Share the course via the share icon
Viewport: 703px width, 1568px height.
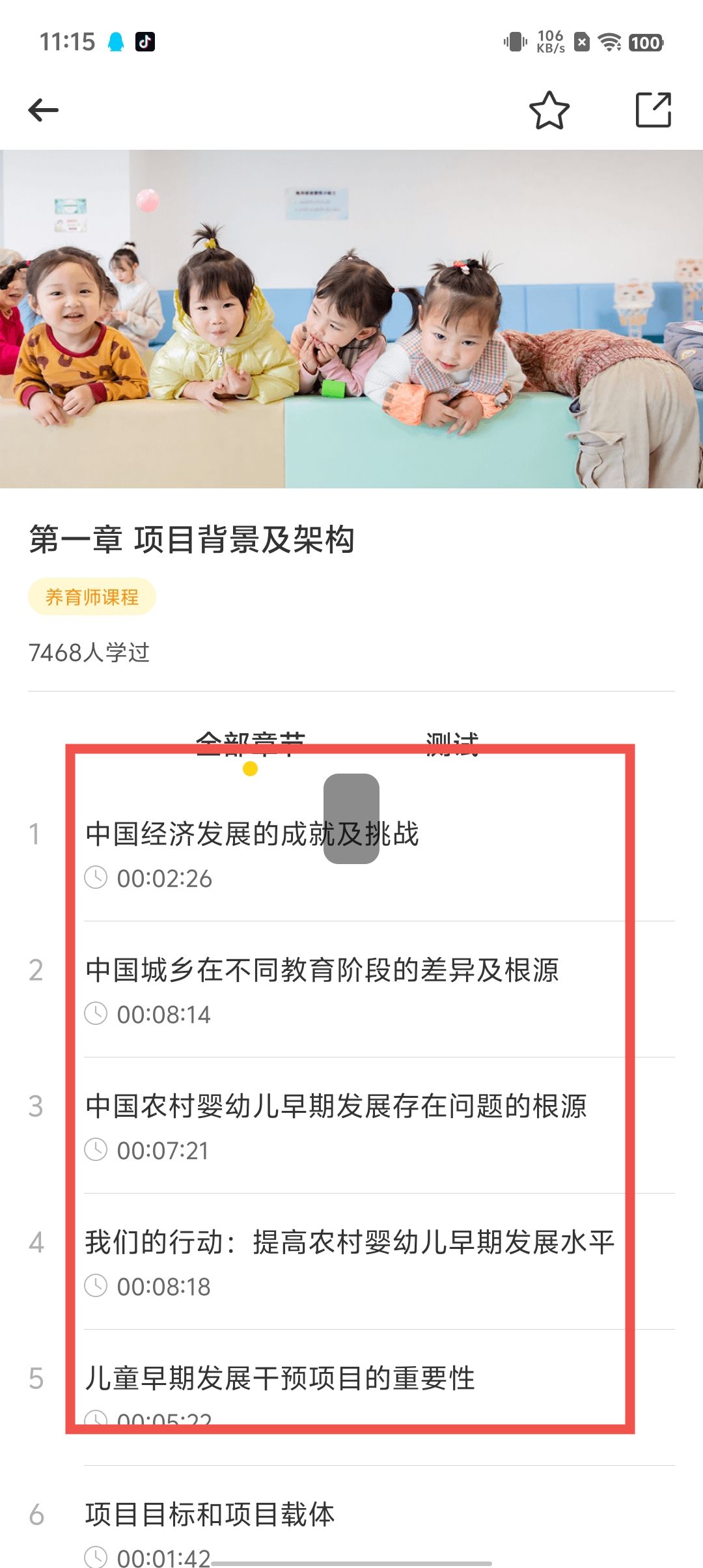click(653, 110)
